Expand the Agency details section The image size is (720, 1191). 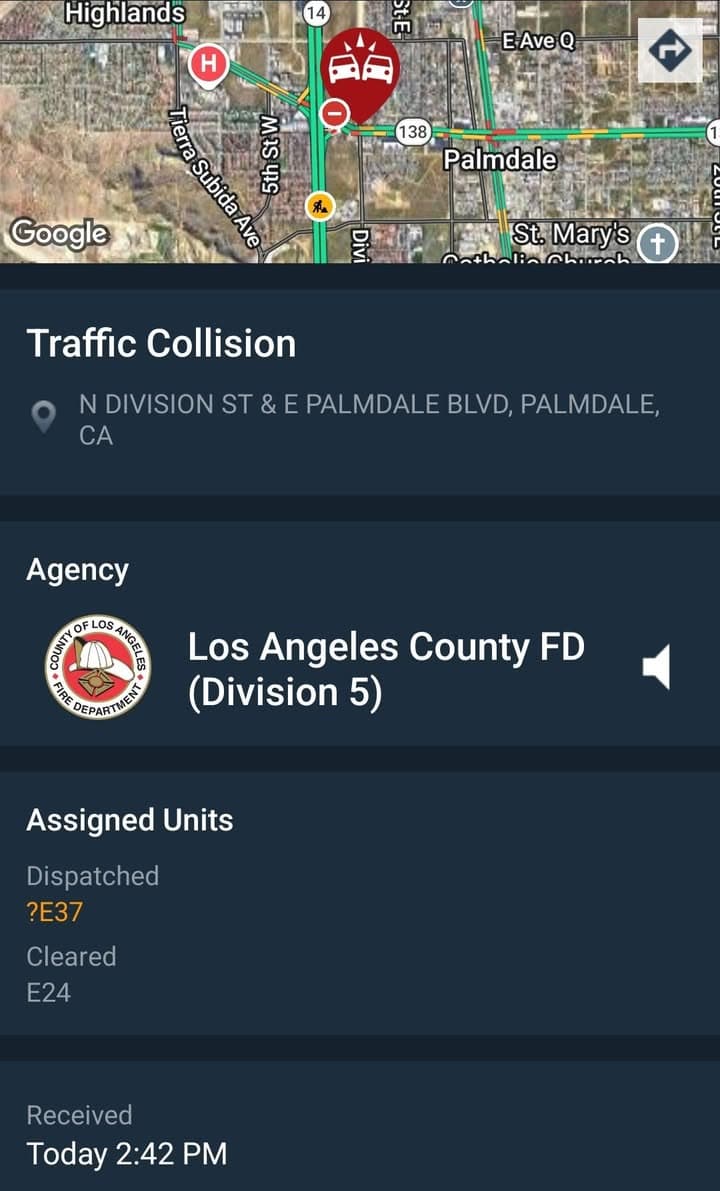(x=77, y=569)
